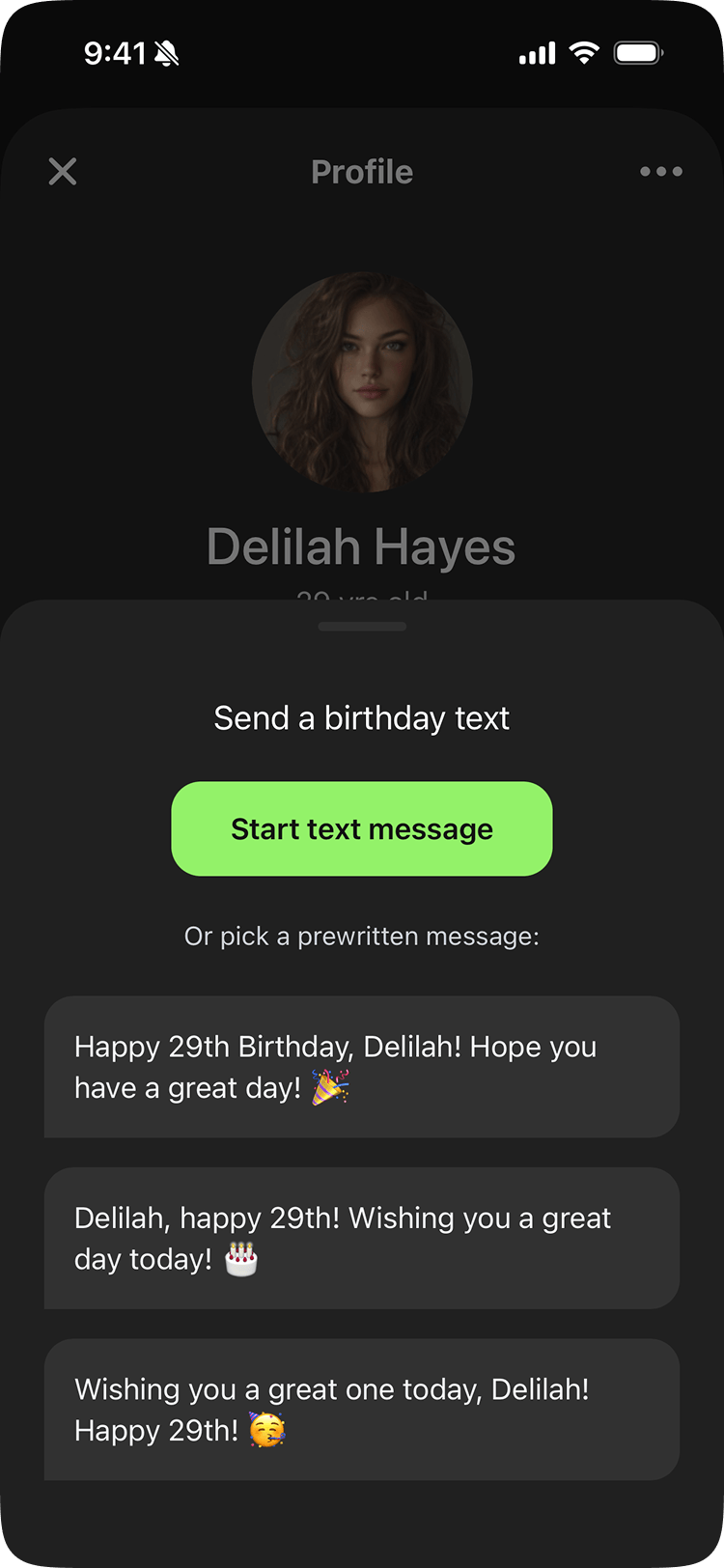Screen dimensions: 724x1568
Task: Tap the Start text message button
Action: (362, 829)
